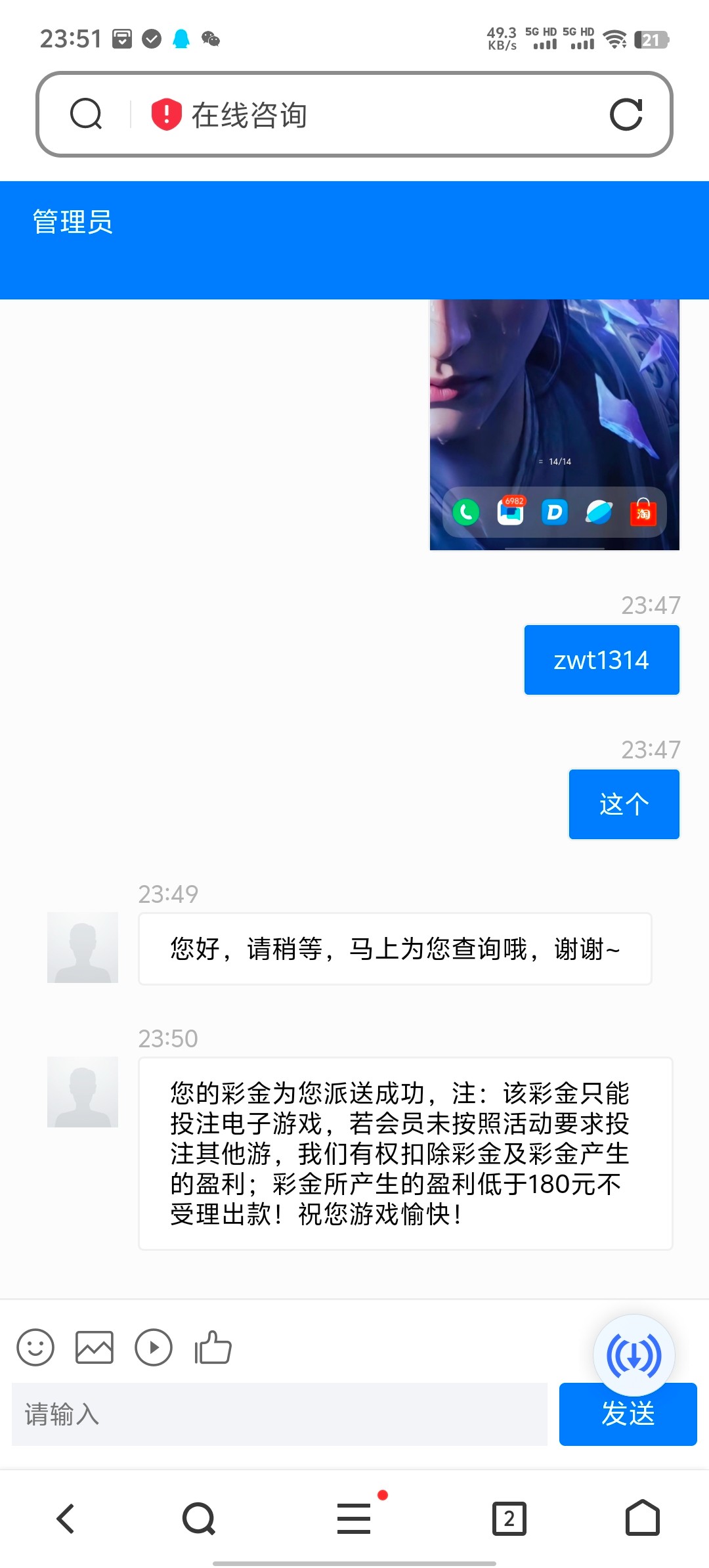The height and width of the screenshot is (1568, 709).
Task: Tap the video play icon
Action: [x=154, y=1347]
